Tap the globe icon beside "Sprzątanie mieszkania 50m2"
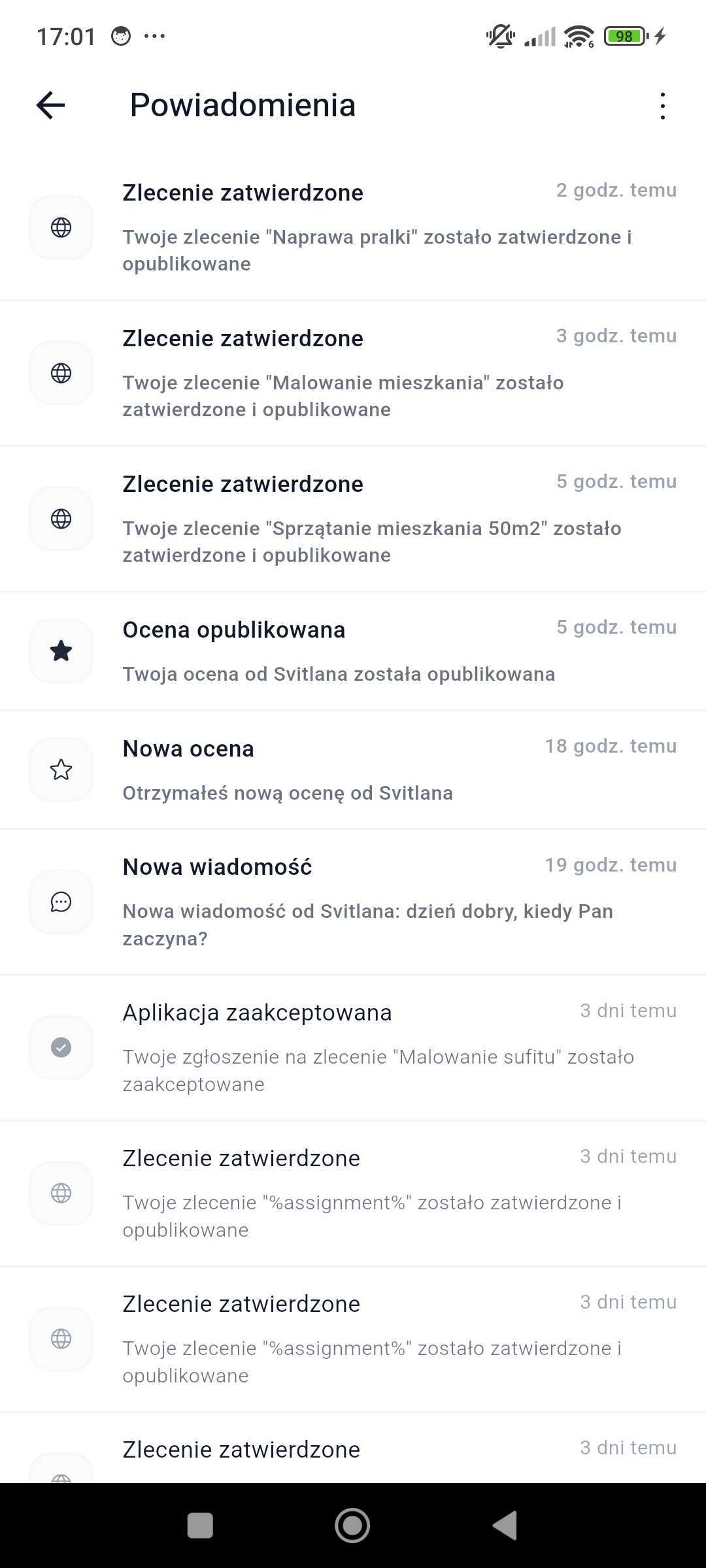Image resolution: width=706 pixels, height=1568 pixels. (x=61, y=519)
